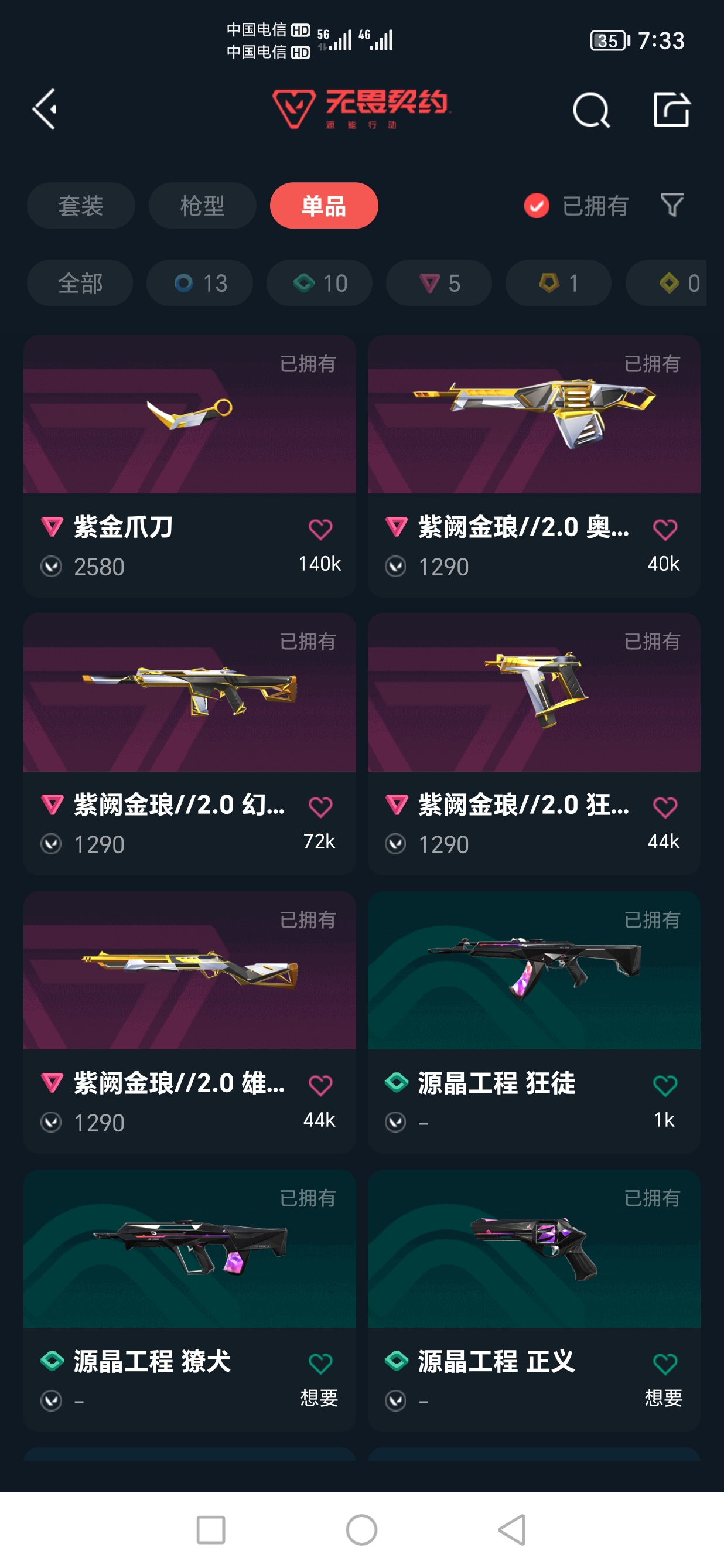Screen dimensions: 724x1568
Task: Open the 紫阙金琅//2.0 幻... card
Action: coord(189,744)
